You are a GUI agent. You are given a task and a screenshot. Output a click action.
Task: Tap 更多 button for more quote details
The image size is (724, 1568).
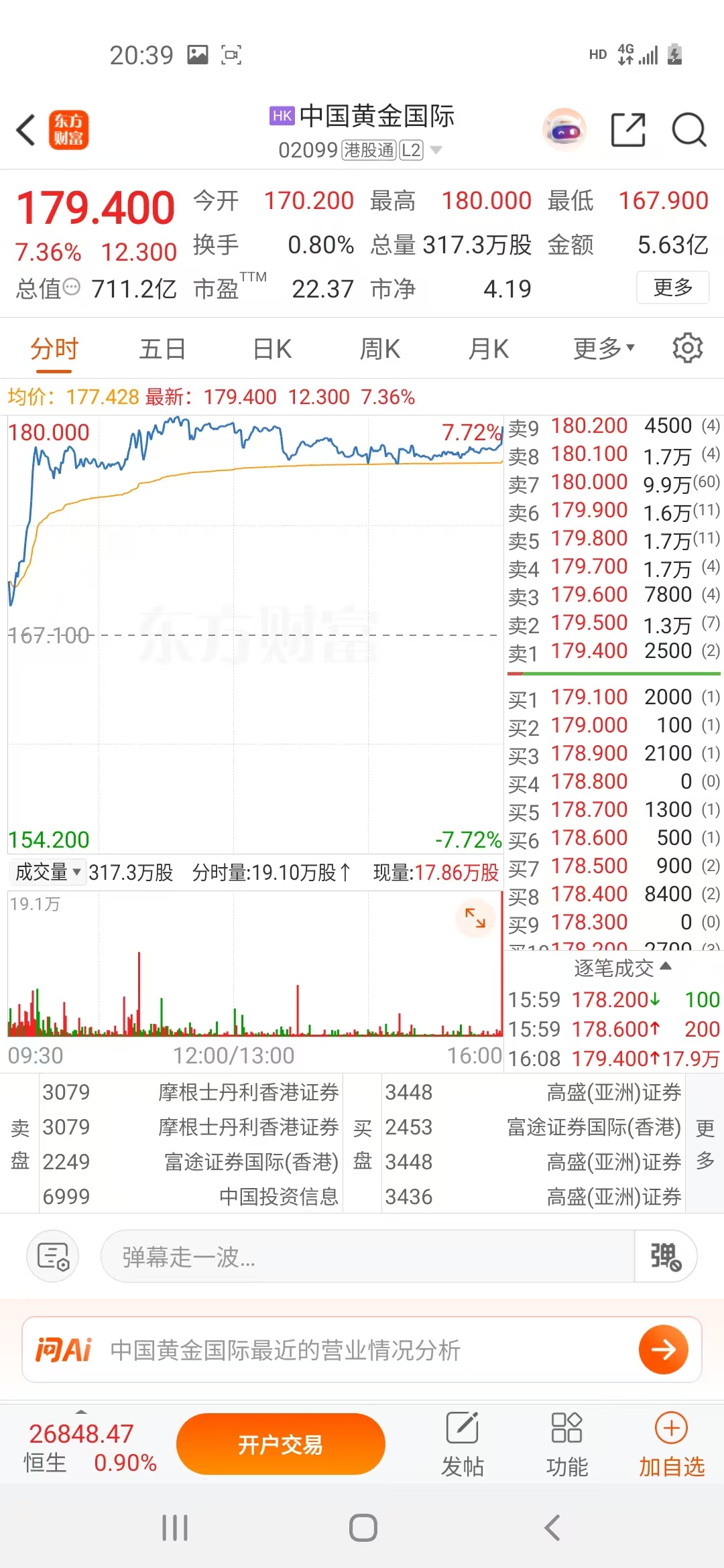[672, 288]
